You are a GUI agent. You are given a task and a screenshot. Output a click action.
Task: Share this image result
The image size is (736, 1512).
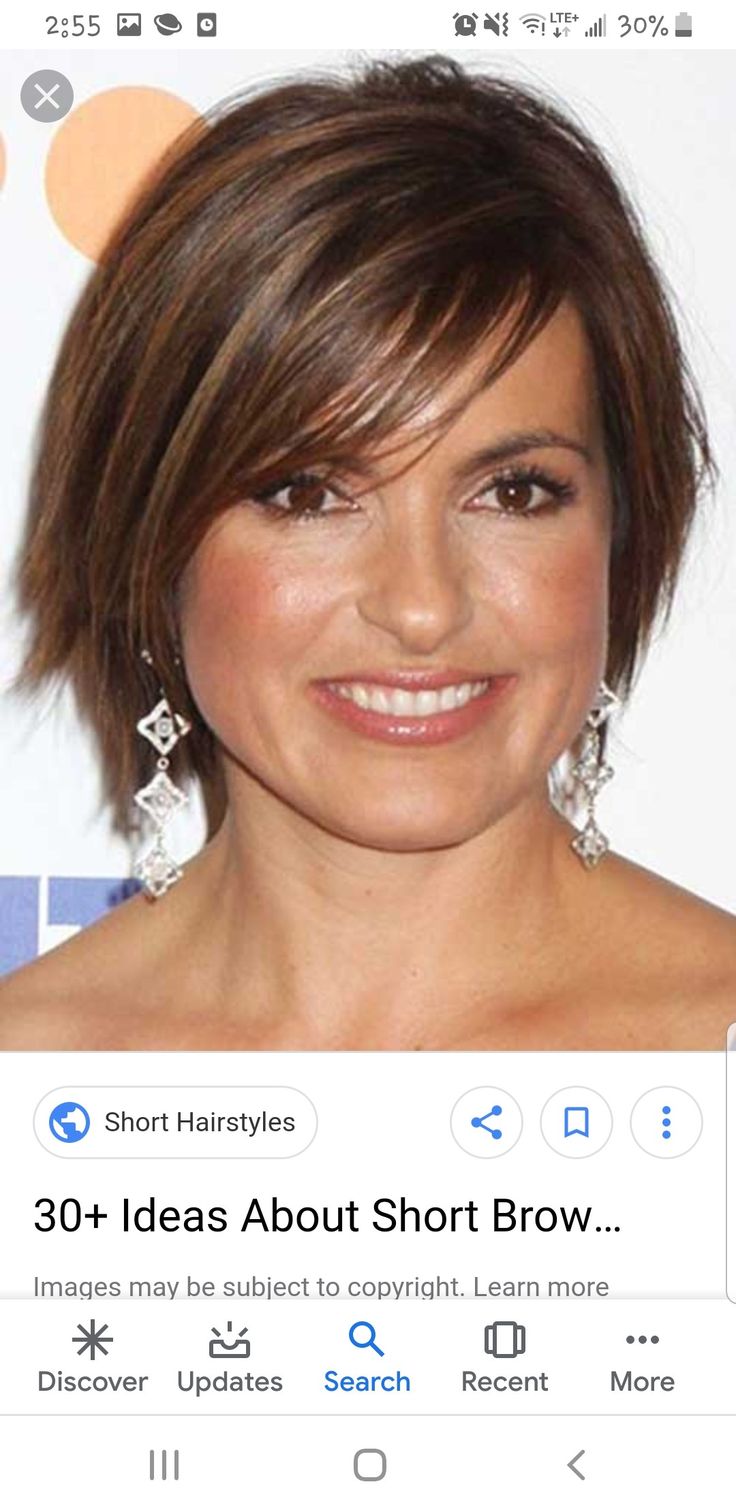pyautogui.click(x=486, y=1122)
